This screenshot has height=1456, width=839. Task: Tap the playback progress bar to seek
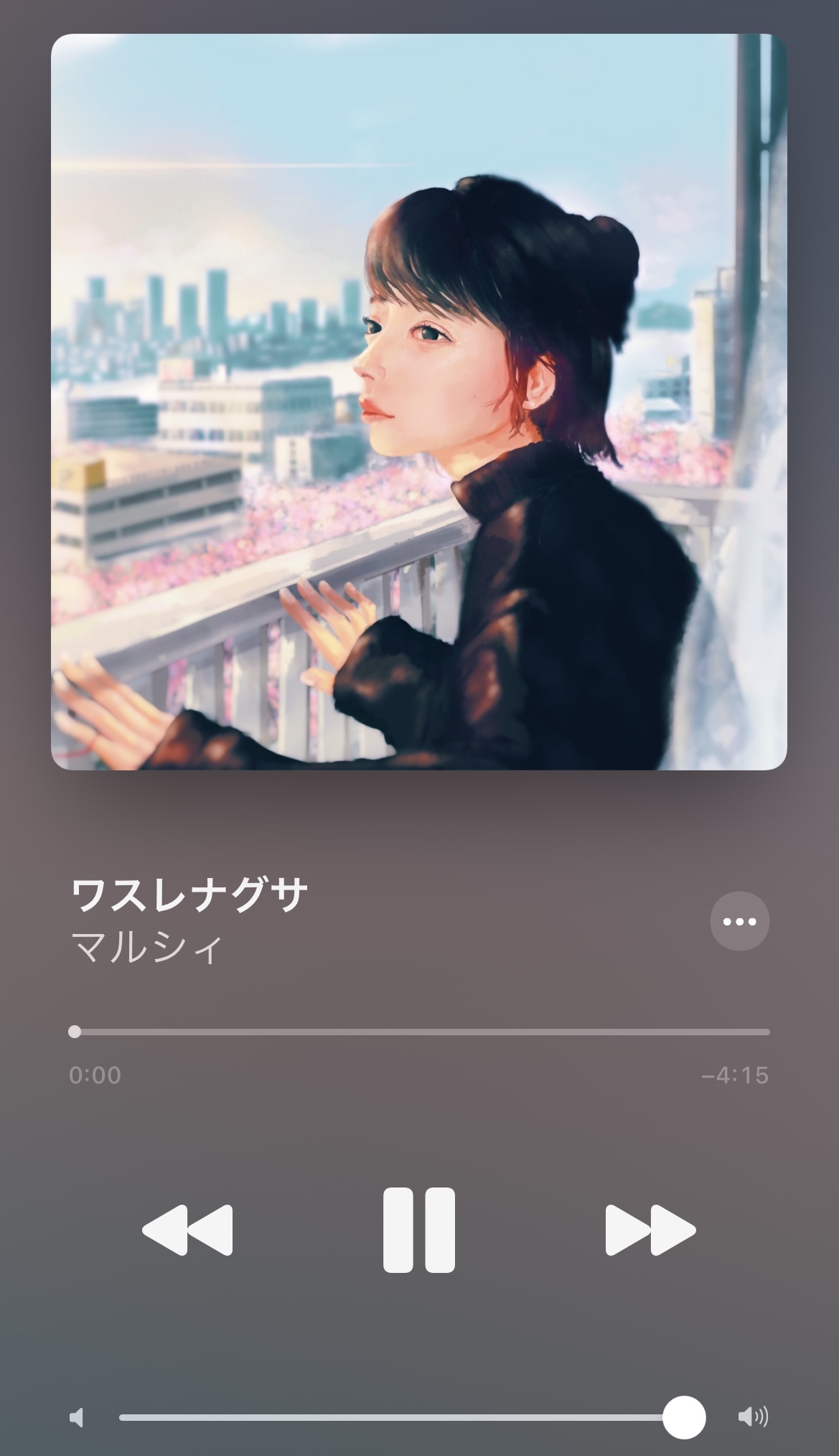[x=419, y=1032]
